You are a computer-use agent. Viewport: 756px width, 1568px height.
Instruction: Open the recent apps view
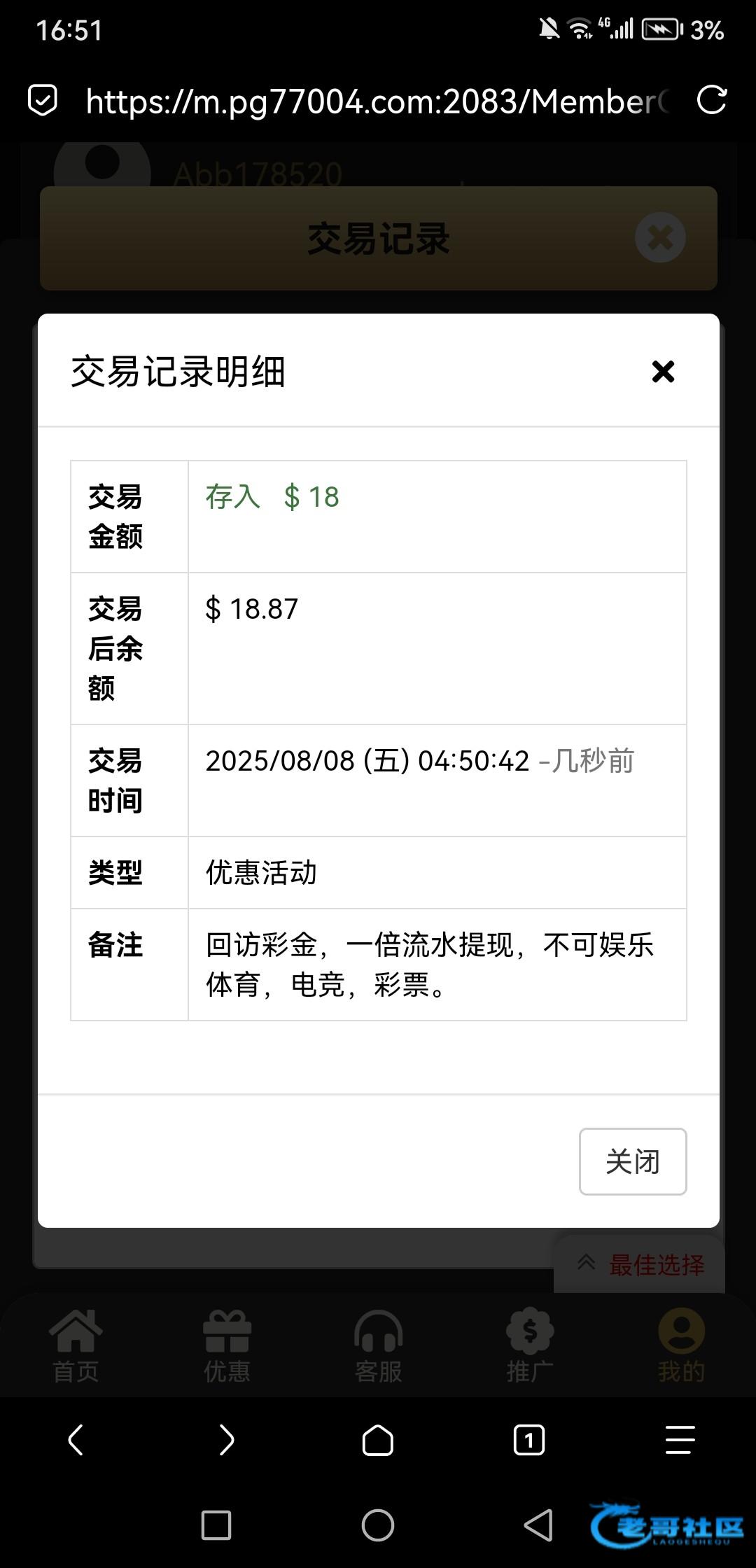pyautogui.click(x=216, y=1525)
